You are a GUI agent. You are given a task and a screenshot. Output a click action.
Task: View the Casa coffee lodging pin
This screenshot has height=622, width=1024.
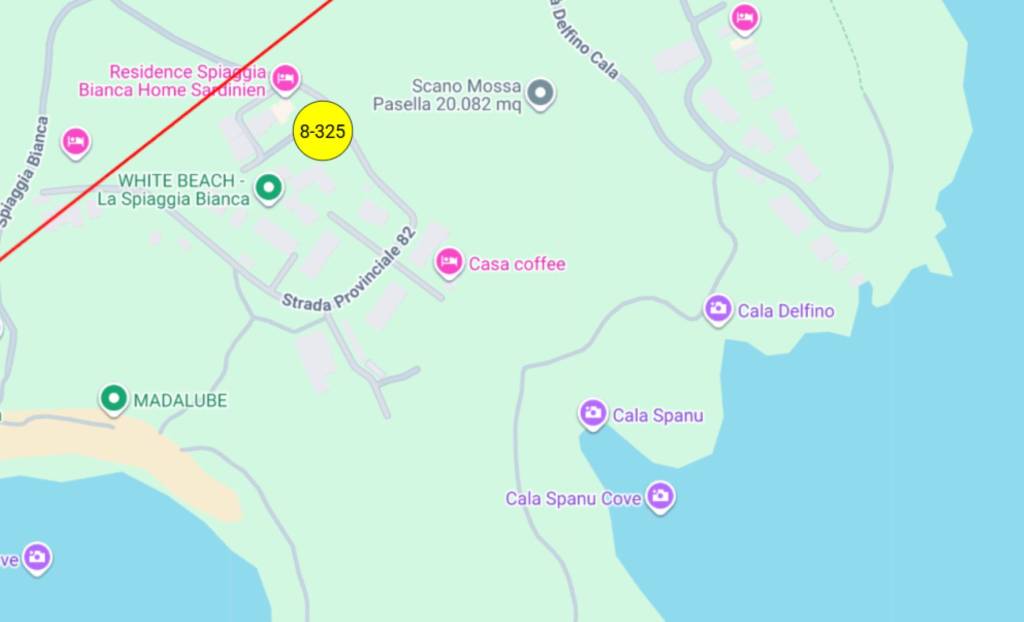click(x=449, y=263)
